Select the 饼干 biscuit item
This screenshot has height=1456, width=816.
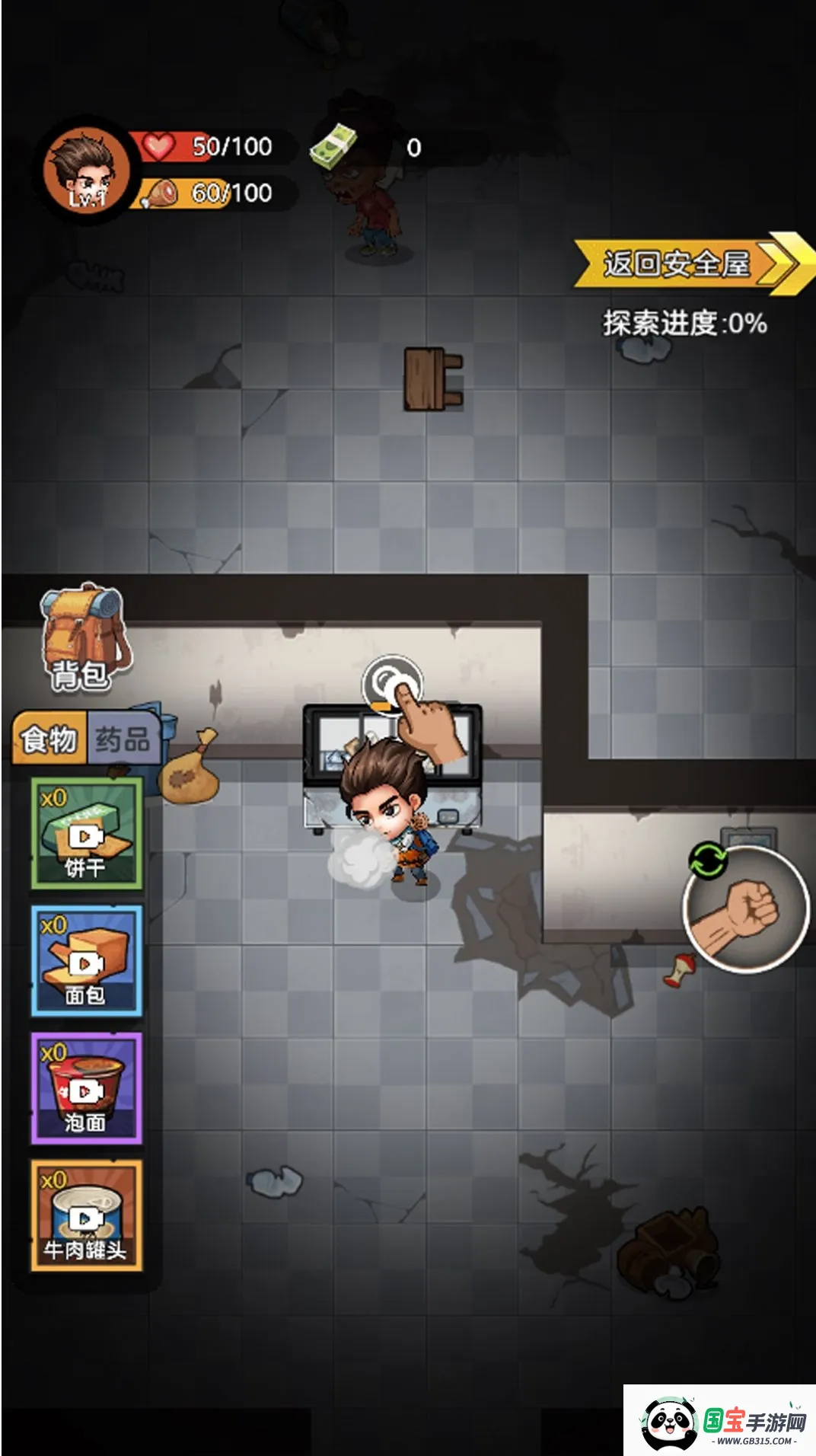[x=86, y=834]
